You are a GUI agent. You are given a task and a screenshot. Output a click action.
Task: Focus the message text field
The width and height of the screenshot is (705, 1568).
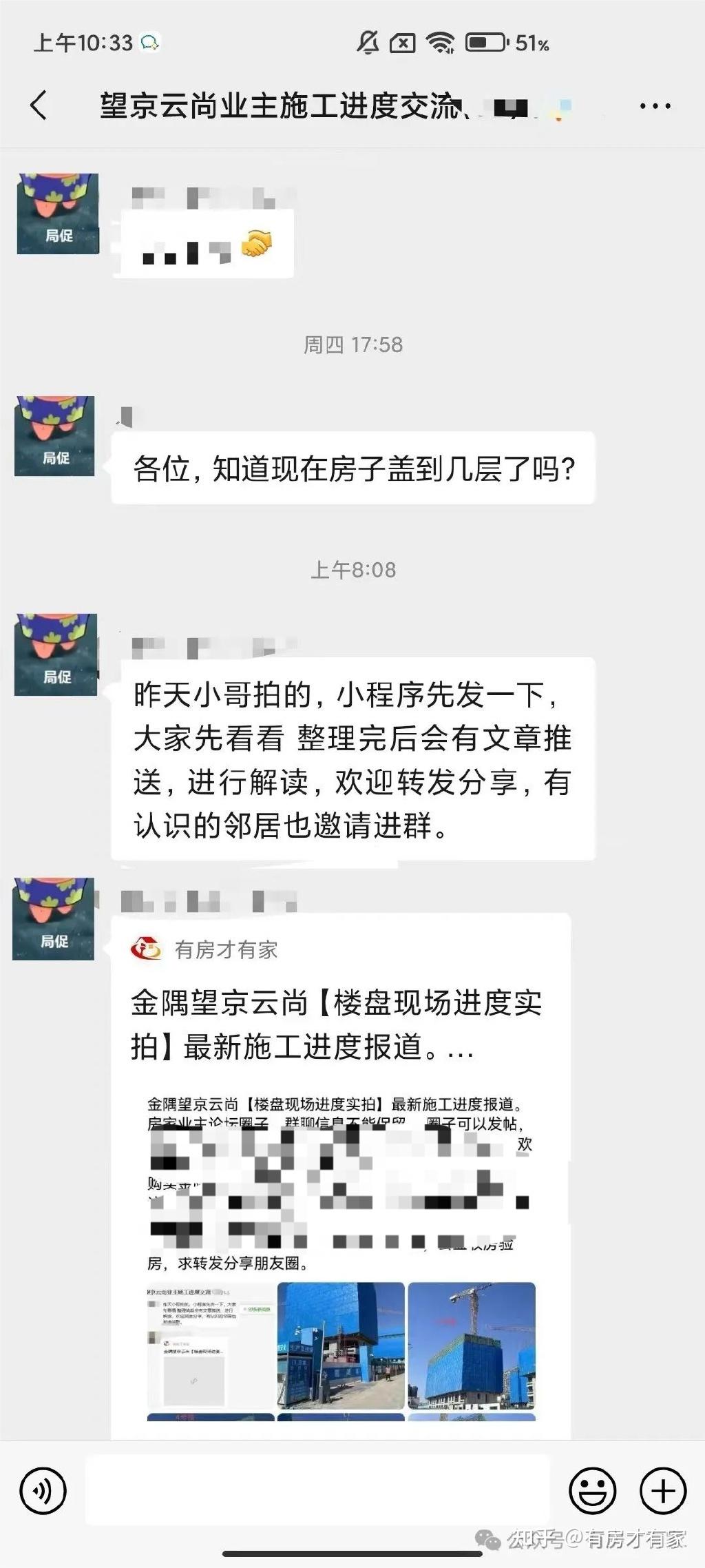click(317, 1491)
